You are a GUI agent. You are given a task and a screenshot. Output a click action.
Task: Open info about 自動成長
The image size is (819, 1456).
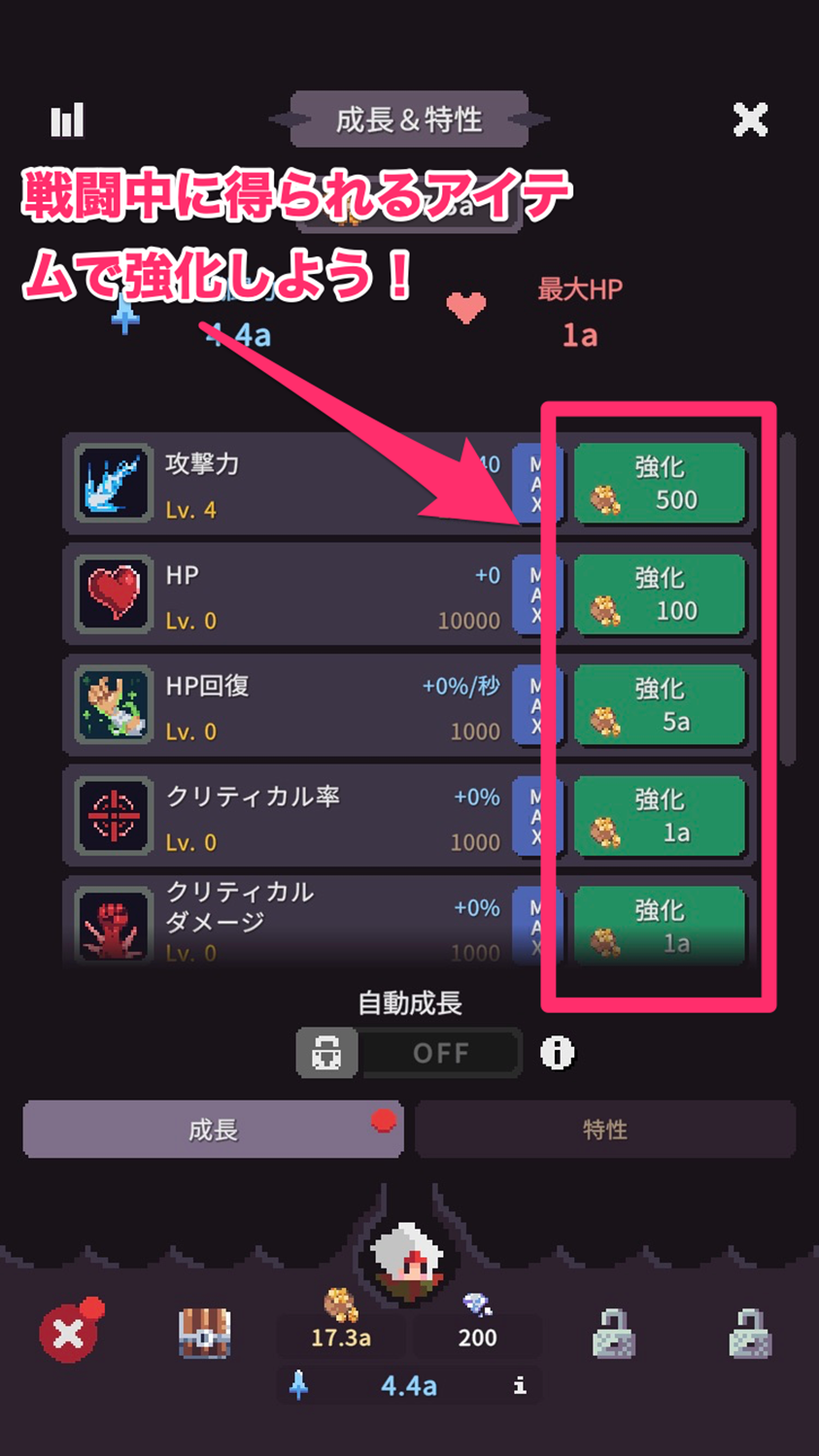(x=557, y=1053)
